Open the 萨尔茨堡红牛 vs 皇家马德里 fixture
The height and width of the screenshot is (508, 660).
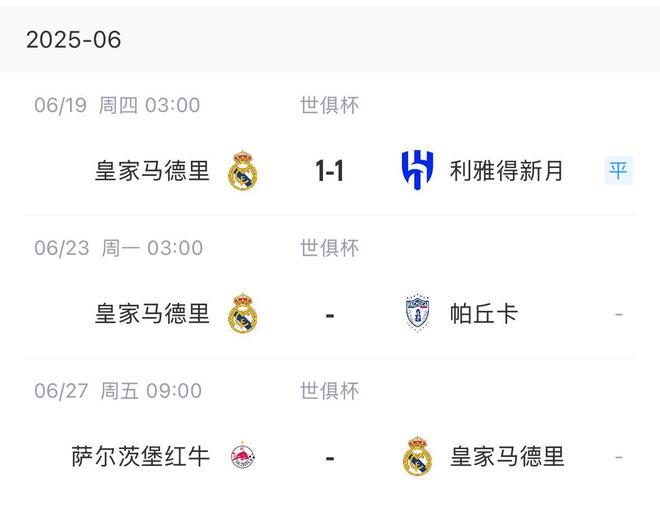pyautogui.click(x=329, y=457)
